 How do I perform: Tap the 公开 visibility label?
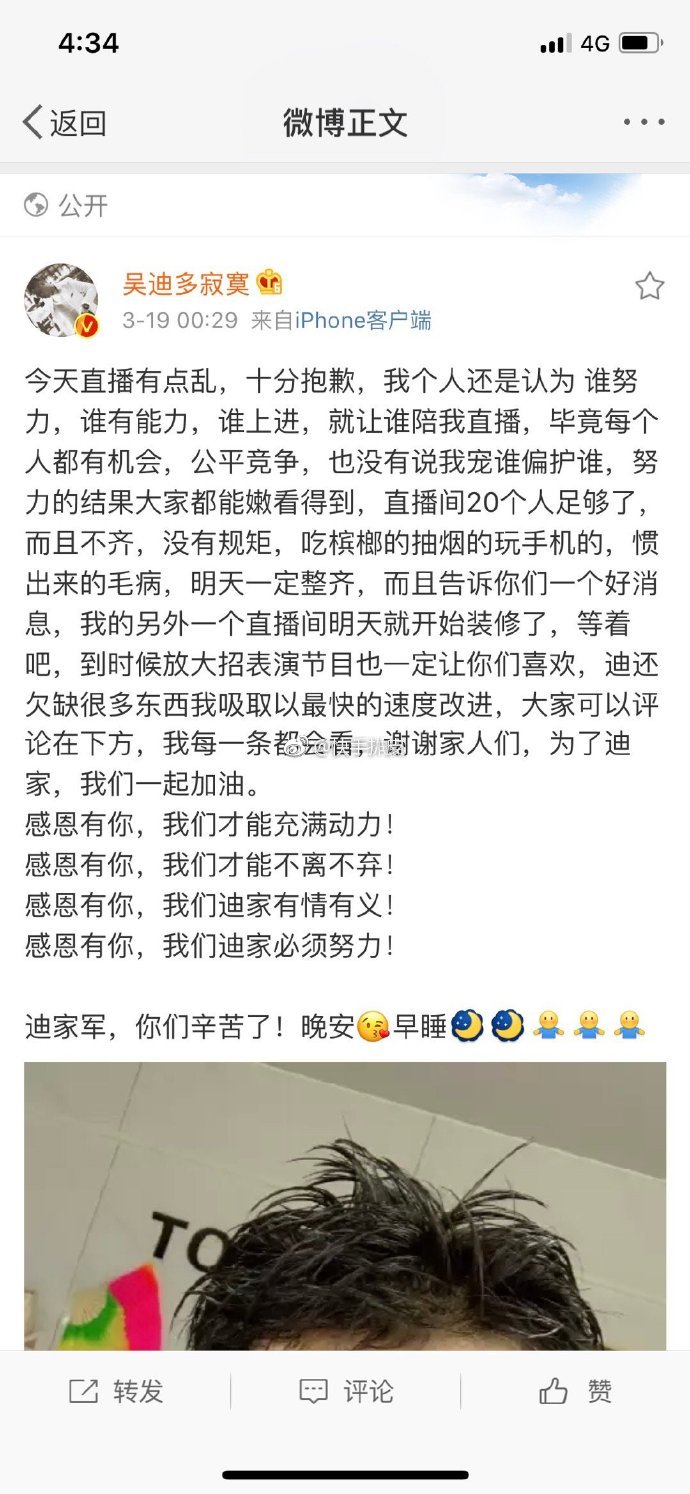coord(66,206)
